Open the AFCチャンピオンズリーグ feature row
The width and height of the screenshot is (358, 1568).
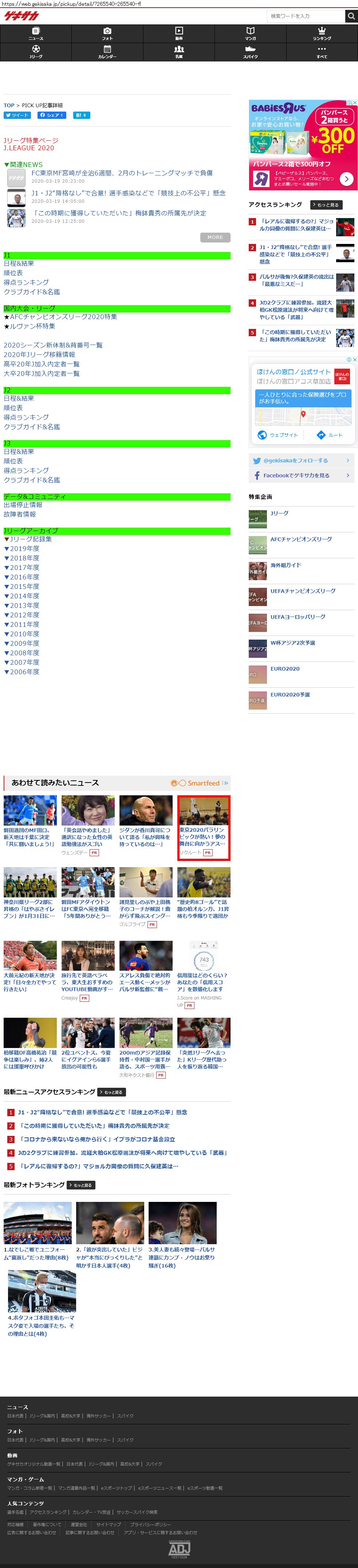click(x=301, y=539)
